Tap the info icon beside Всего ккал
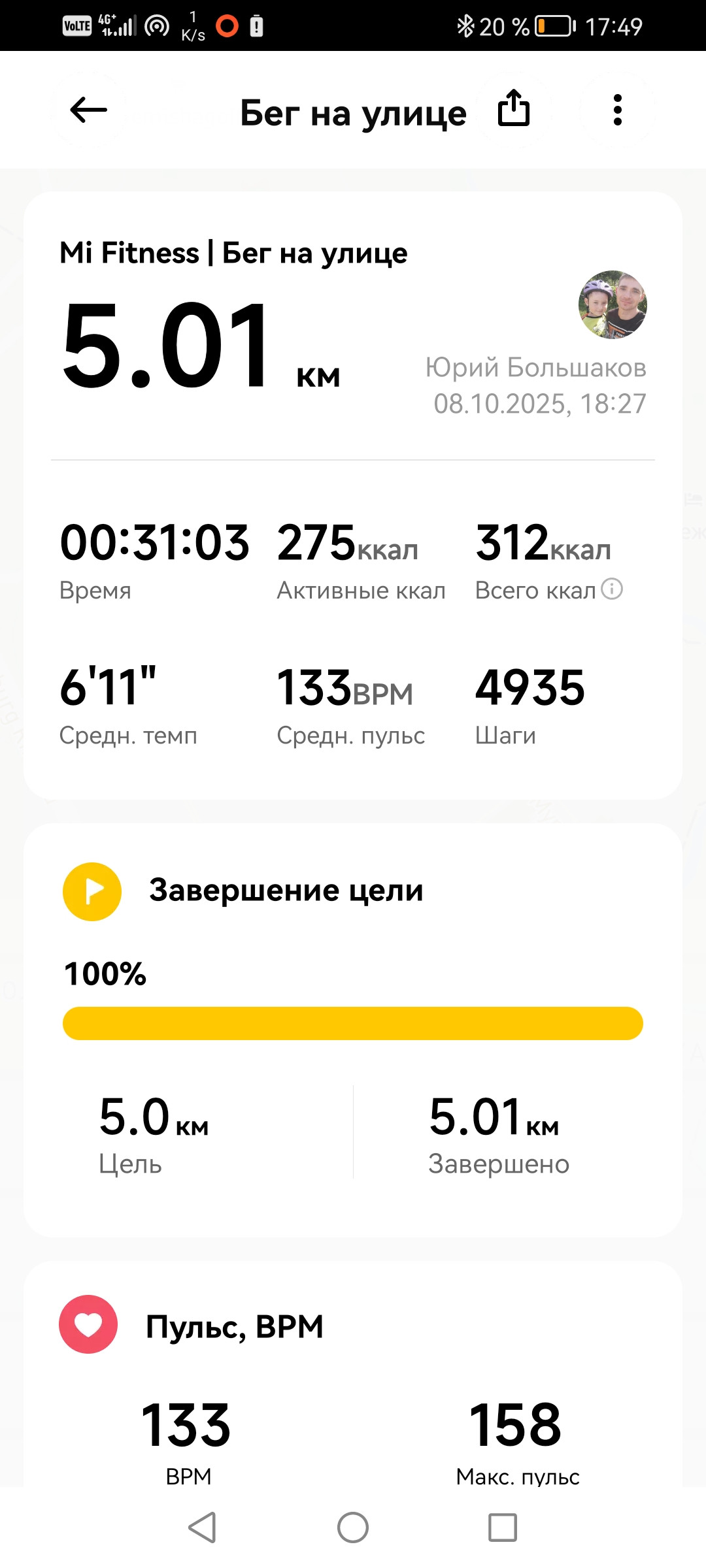706x1568 pixels. coord(612,589)
